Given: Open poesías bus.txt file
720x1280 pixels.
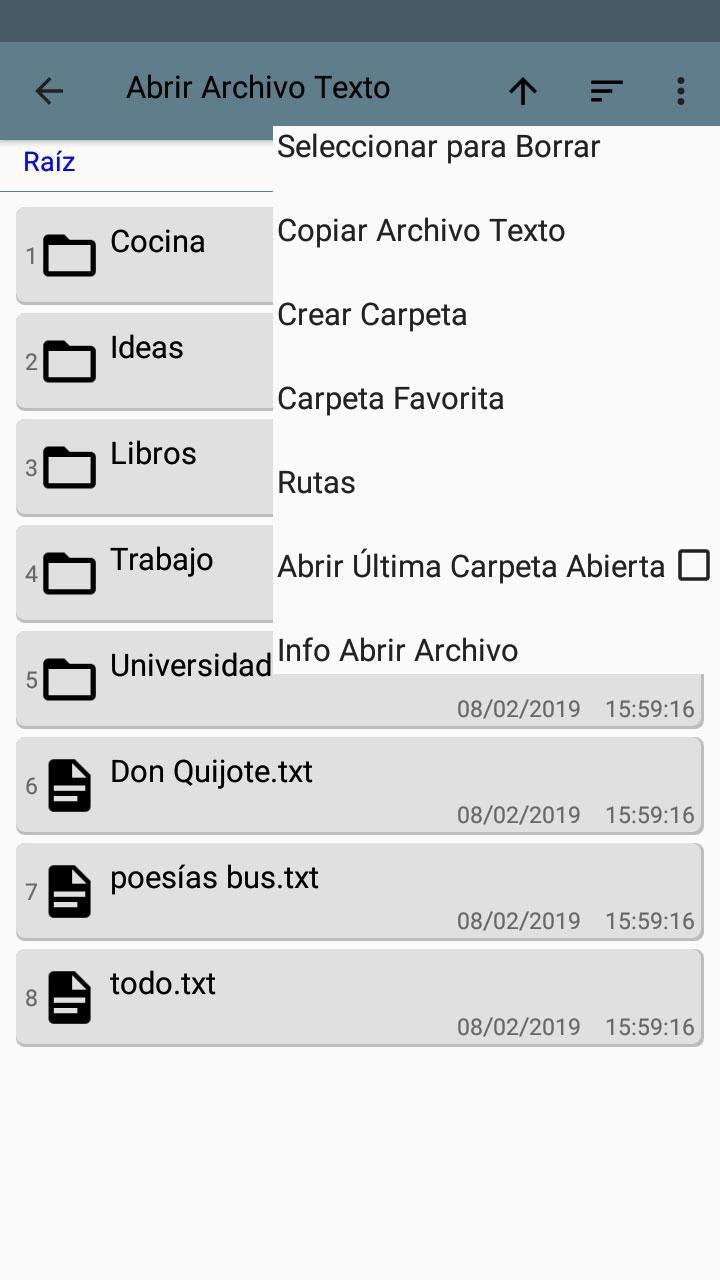Looking at the screenshot, I should pos(359,891).
